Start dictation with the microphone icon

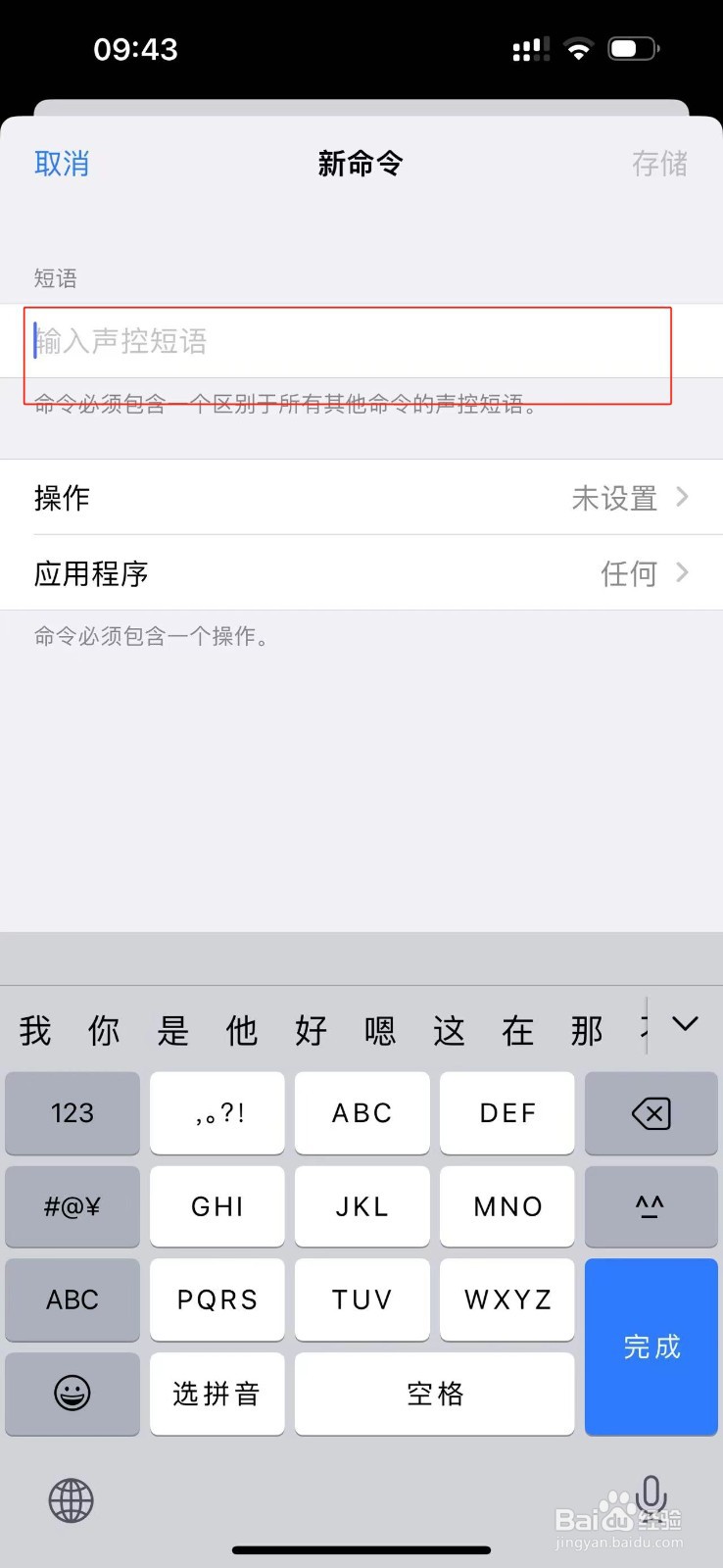651,1497
